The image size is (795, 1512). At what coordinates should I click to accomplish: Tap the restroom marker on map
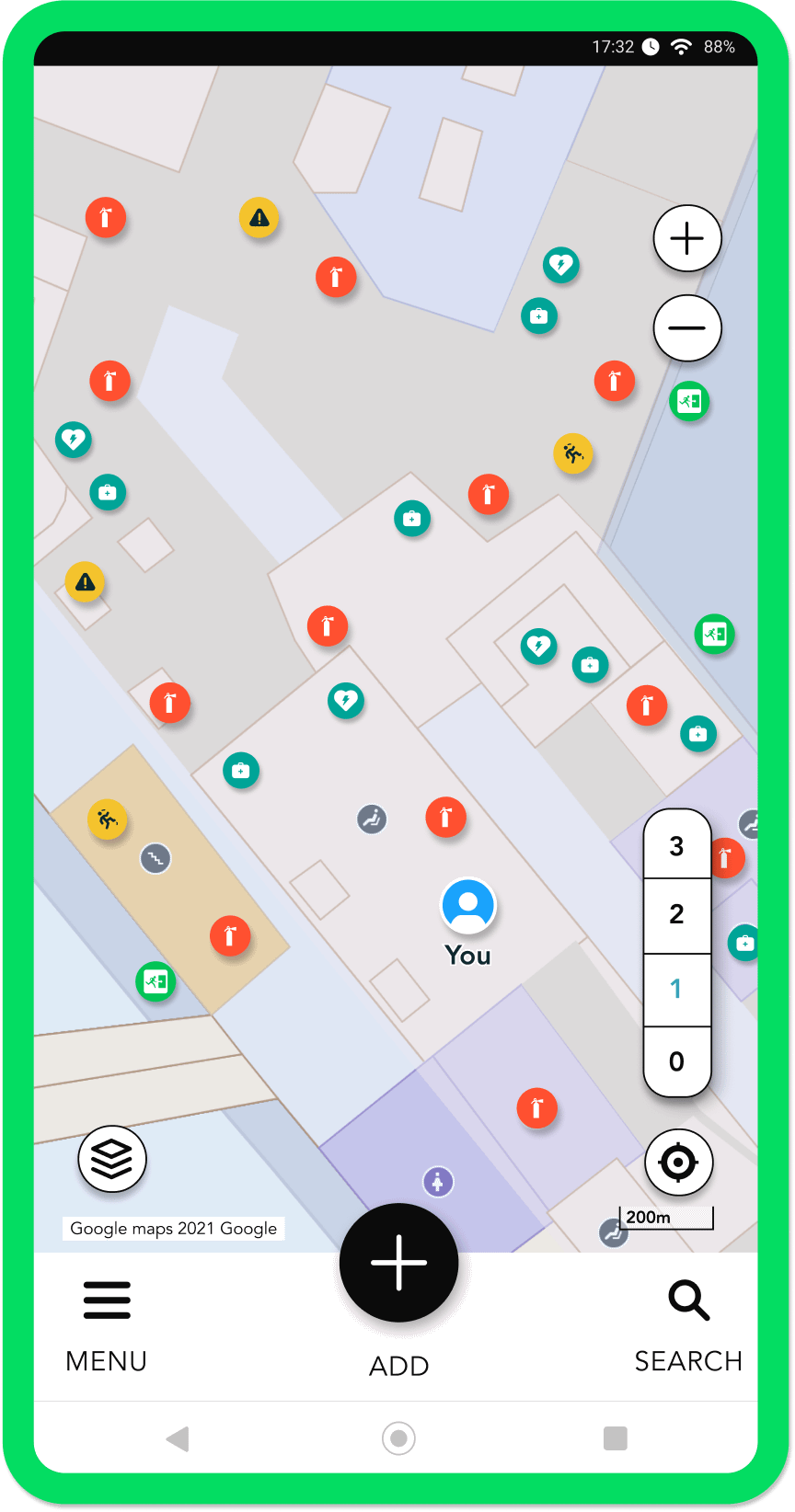(x=438, y=1181)
